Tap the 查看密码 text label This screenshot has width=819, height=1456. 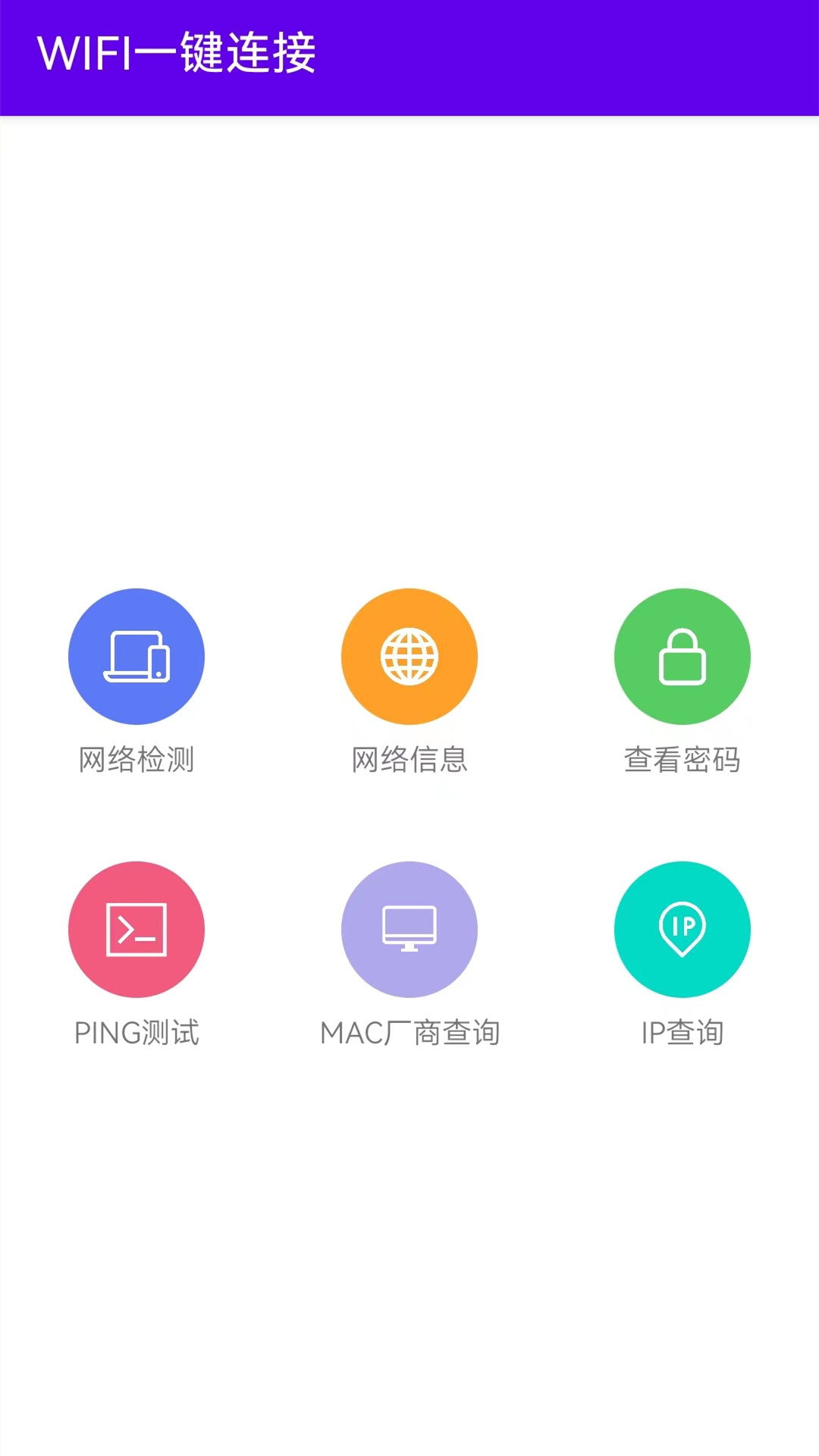[x=682, y=761]
